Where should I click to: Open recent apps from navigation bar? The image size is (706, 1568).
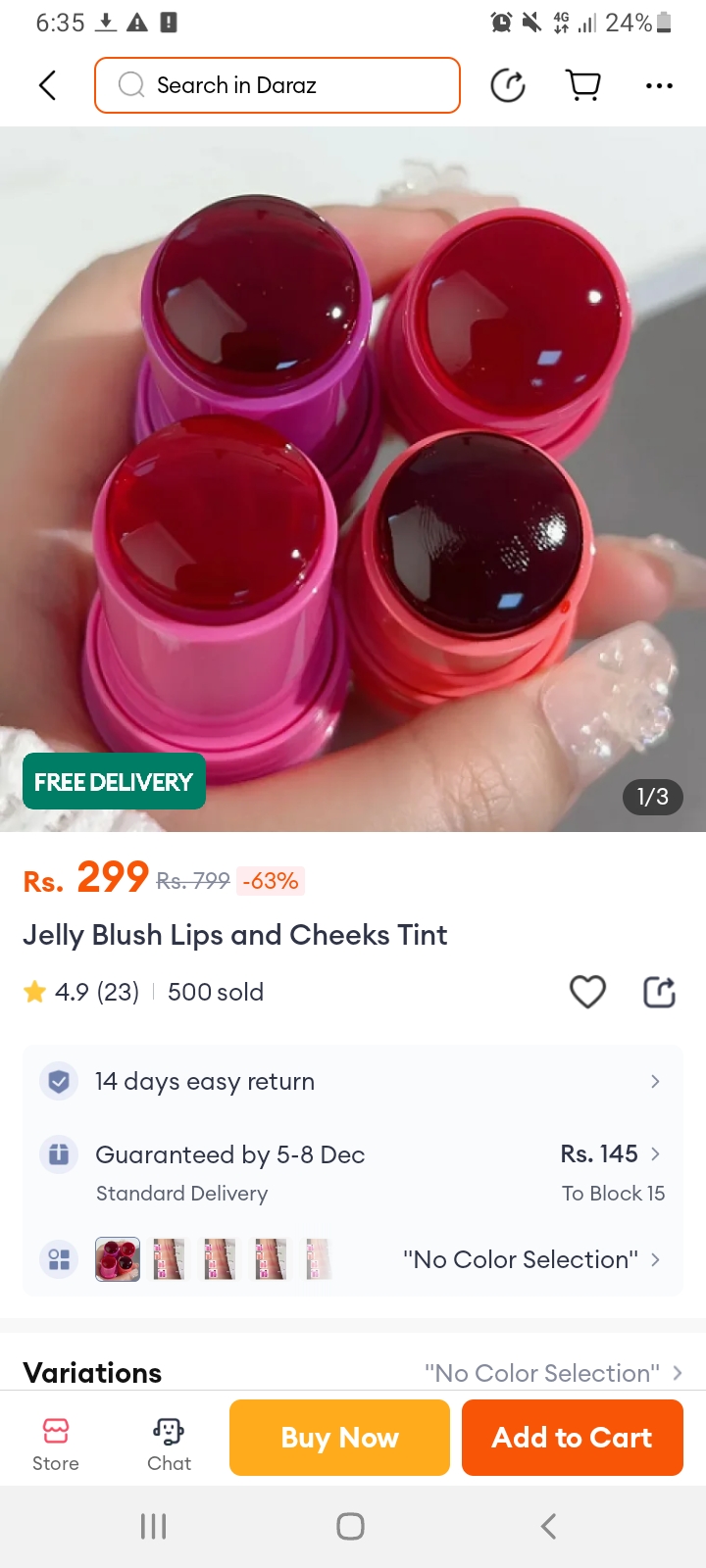click(x=154, y=1526)
